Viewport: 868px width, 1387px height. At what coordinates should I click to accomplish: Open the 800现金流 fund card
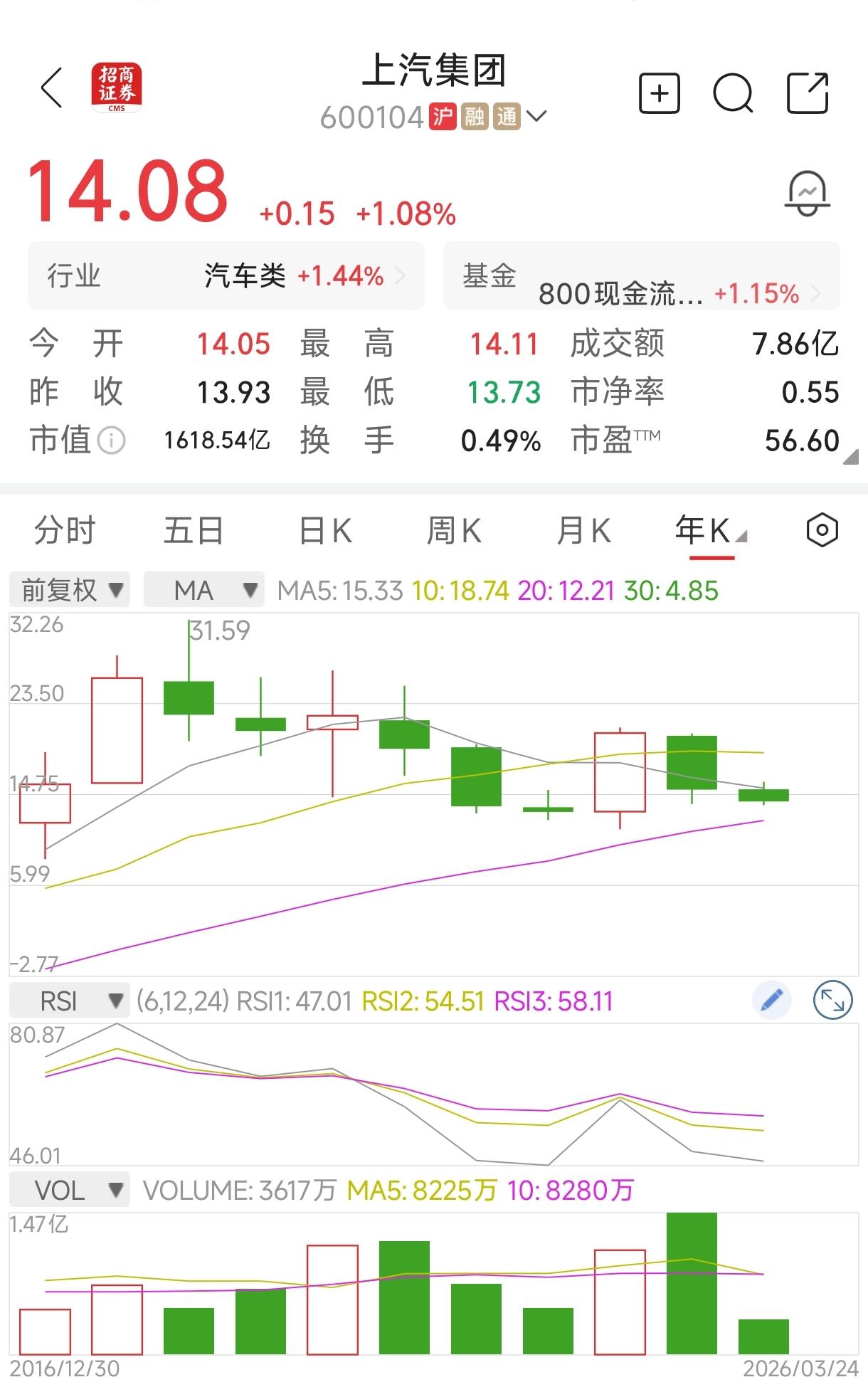click(x=641, y=276)
